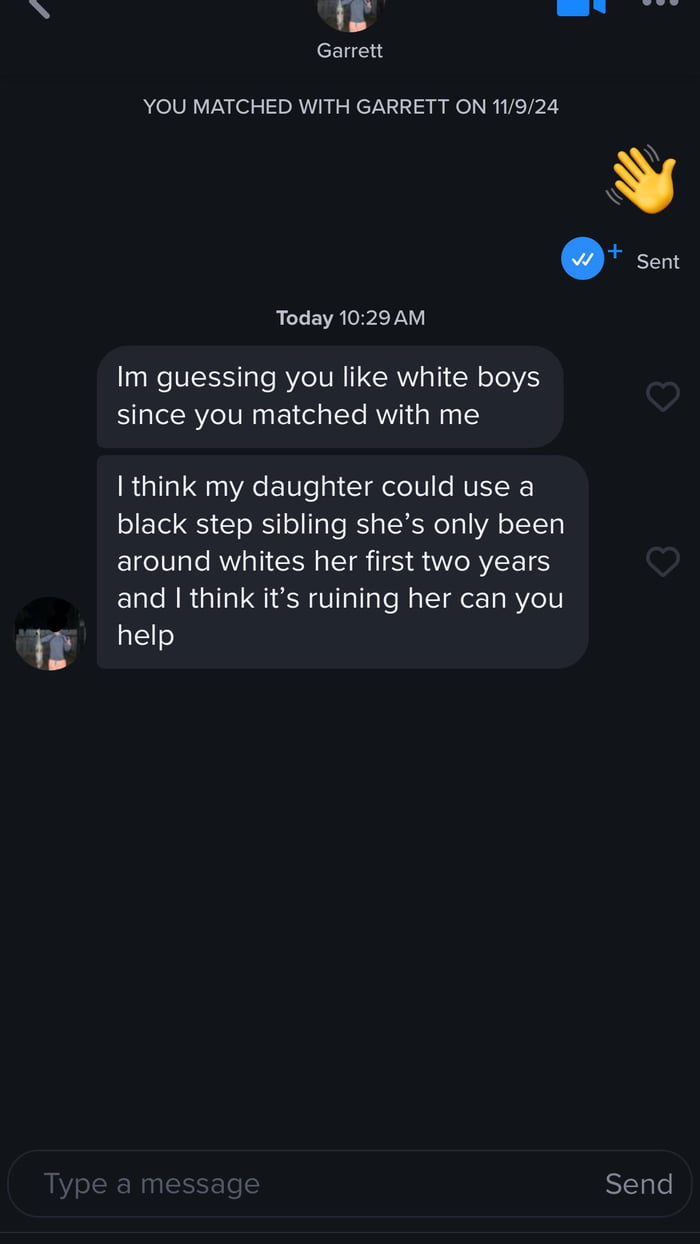This screenshot has width=700, height=1244.
Task: Open Garrett's profile photo in header
Action: coord(350,12)
